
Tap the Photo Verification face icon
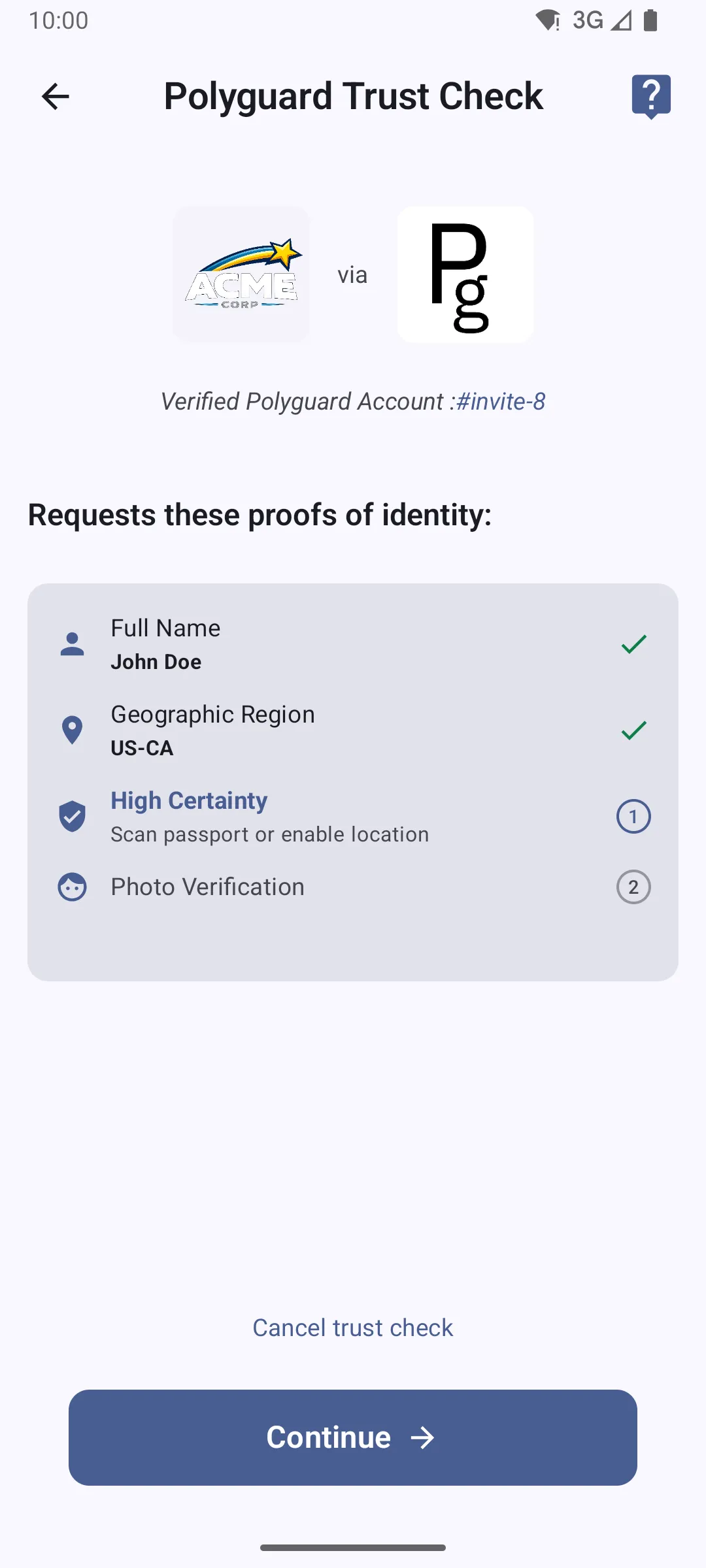pos(72,887)
